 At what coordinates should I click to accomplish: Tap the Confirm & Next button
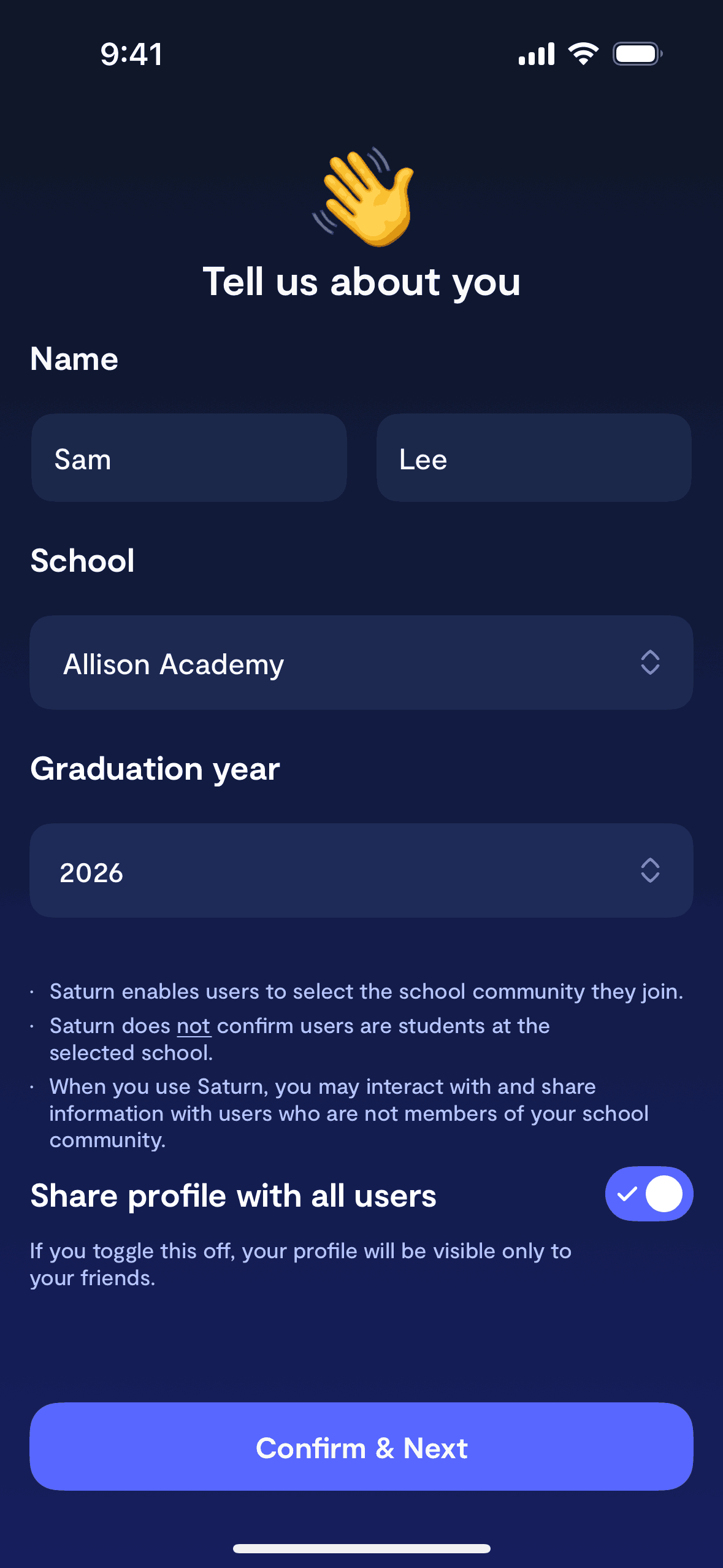(361, 1447)
